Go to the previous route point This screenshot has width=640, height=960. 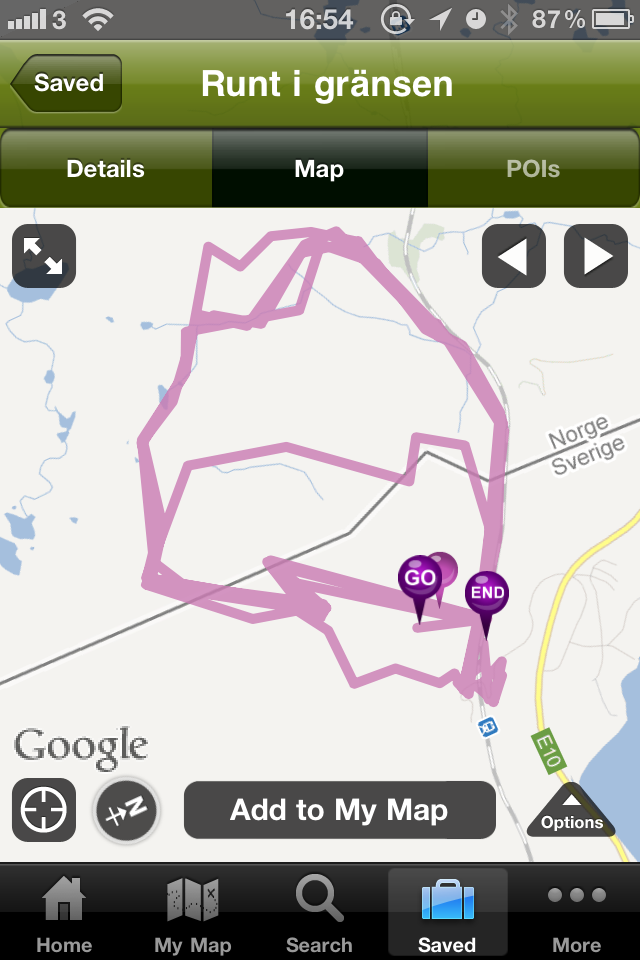click(514, 256)
